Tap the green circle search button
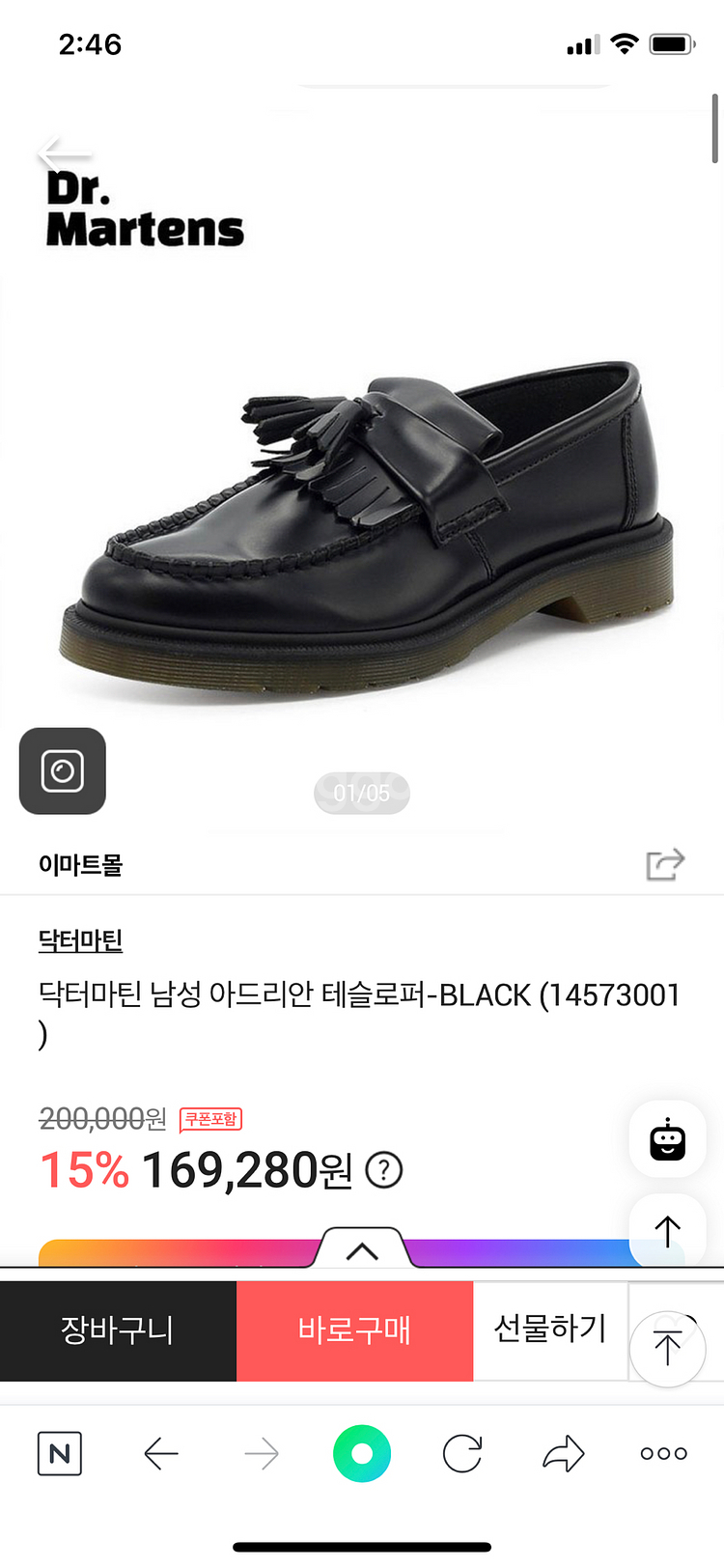The image size is (724, 1568). (362, 1453)
